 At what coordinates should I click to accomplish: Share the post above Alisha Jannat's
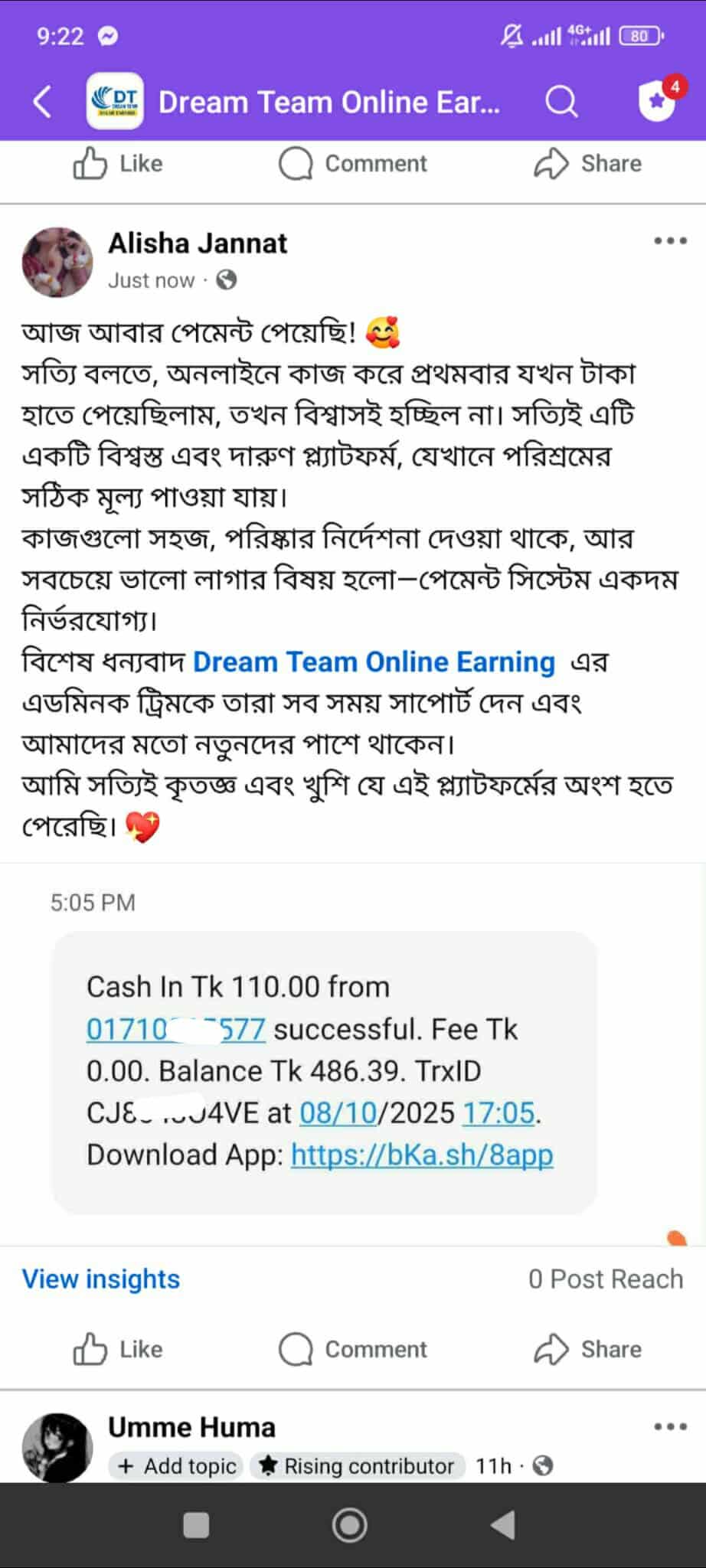click(x=588, y=163)
